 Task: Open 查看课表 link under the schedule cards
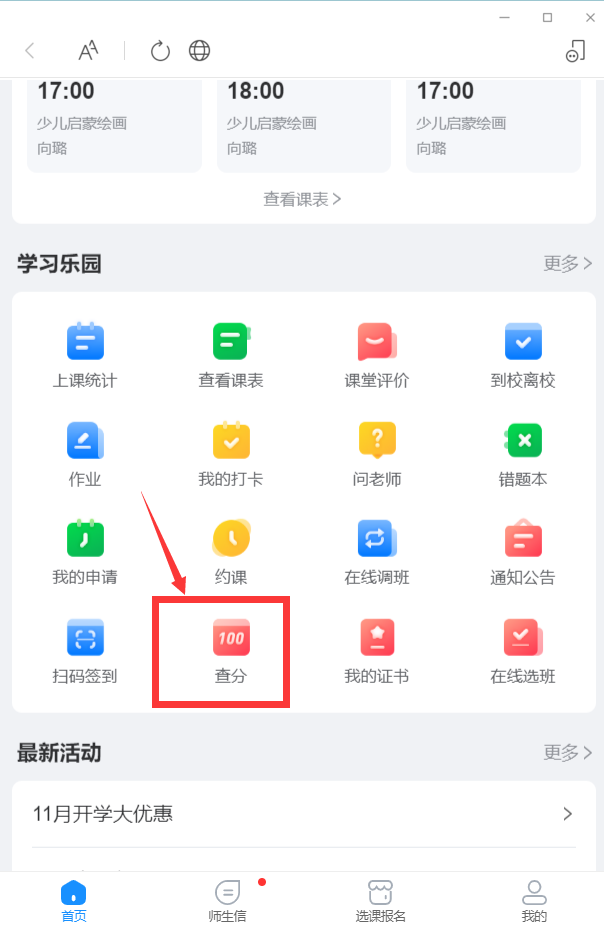[x=302, y=199]
